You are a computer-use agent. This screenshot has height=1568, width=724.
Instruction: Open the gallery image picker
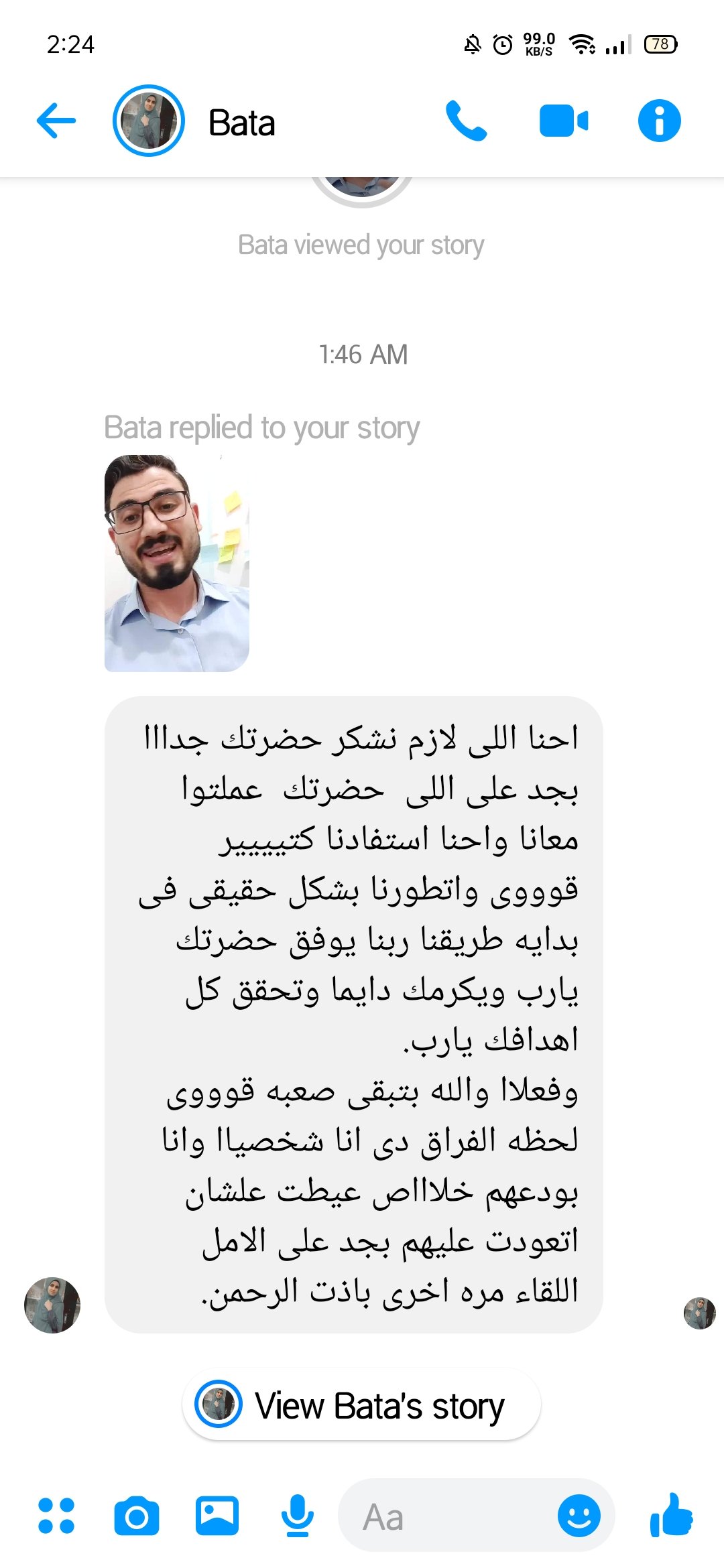point(217,1516)
